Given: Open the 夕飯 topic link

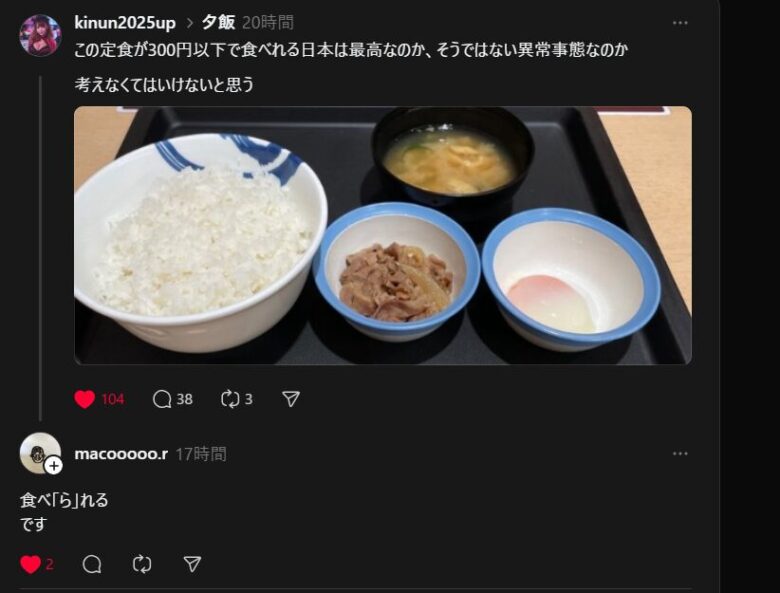Looking at the screenshot, I should 217,22.
